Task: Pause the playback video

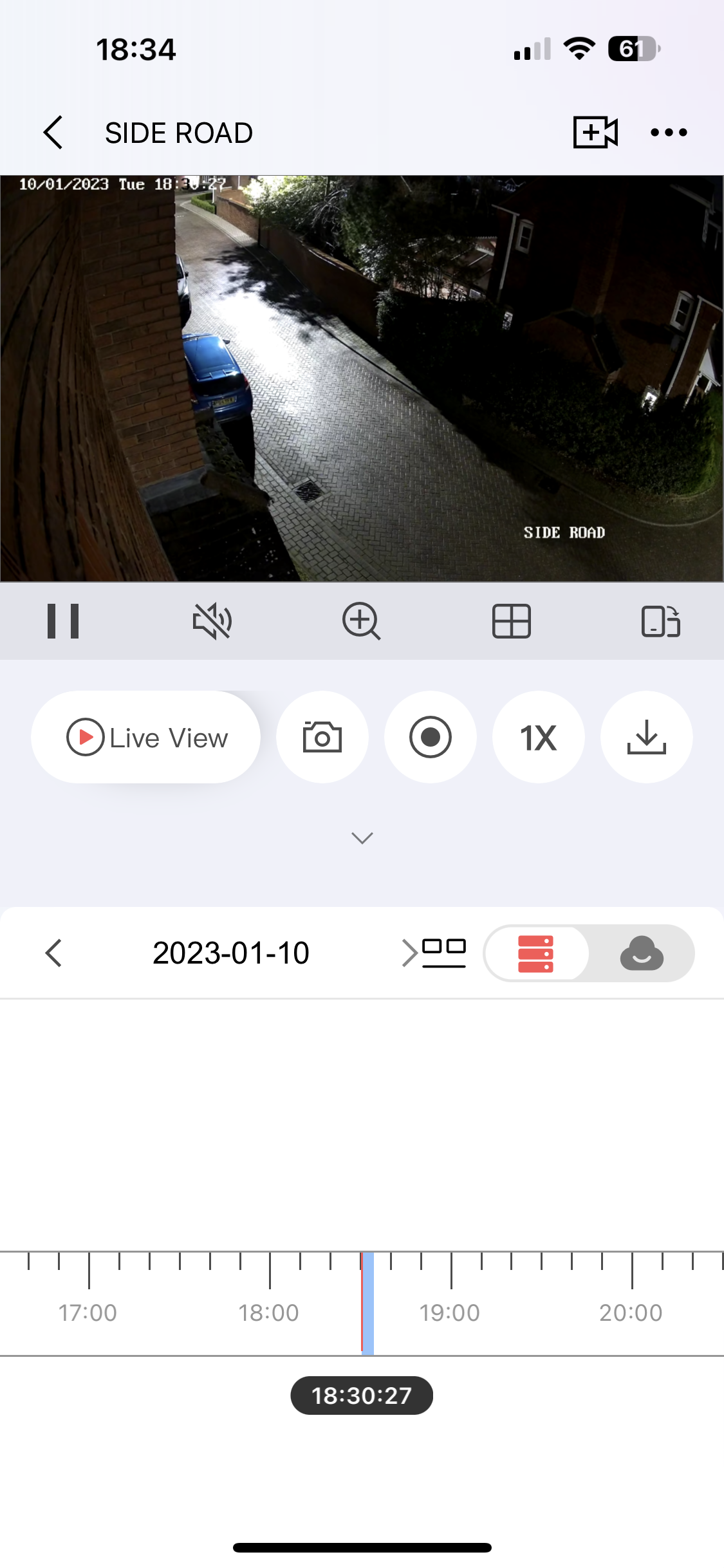Action: (63, 621)
